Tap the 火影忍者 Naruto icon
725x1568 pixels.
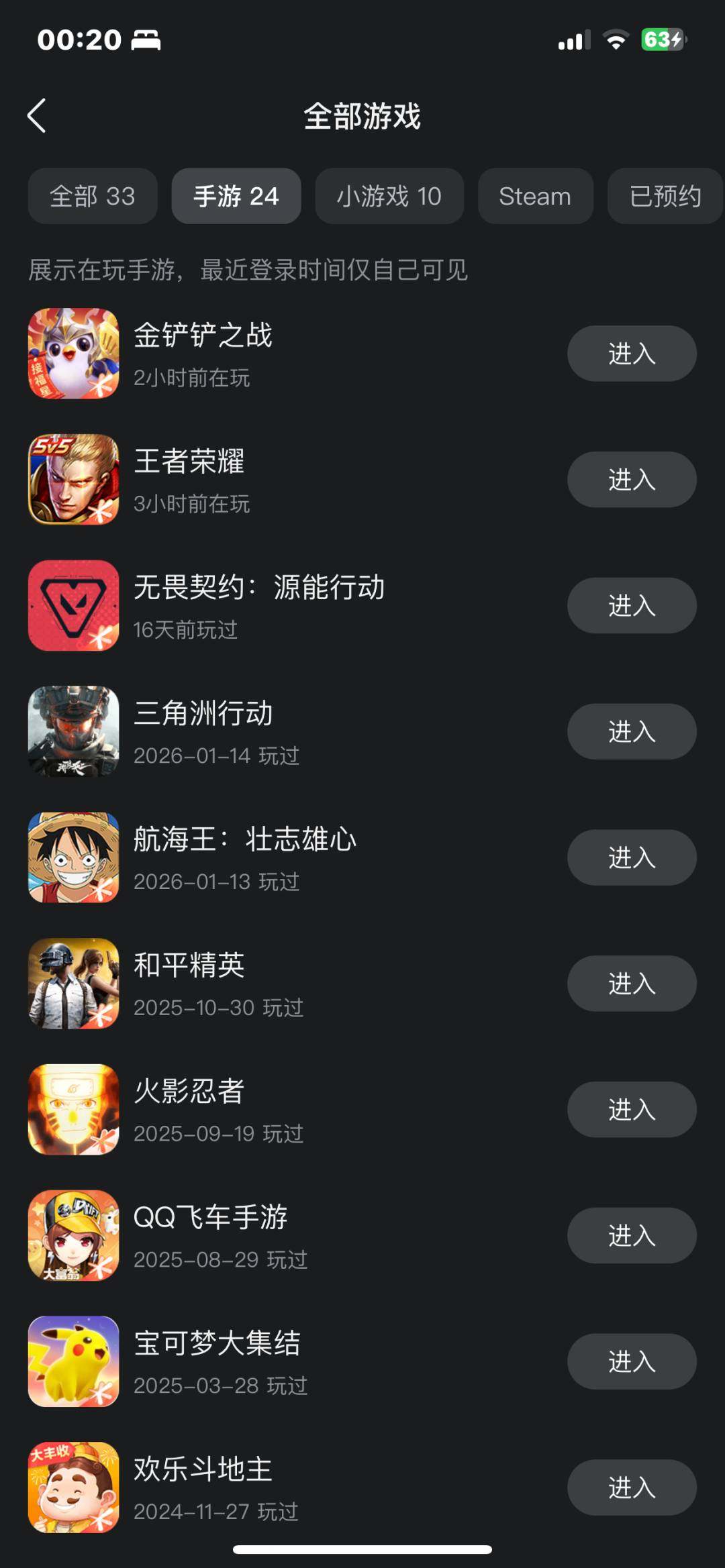point(74,1110)
